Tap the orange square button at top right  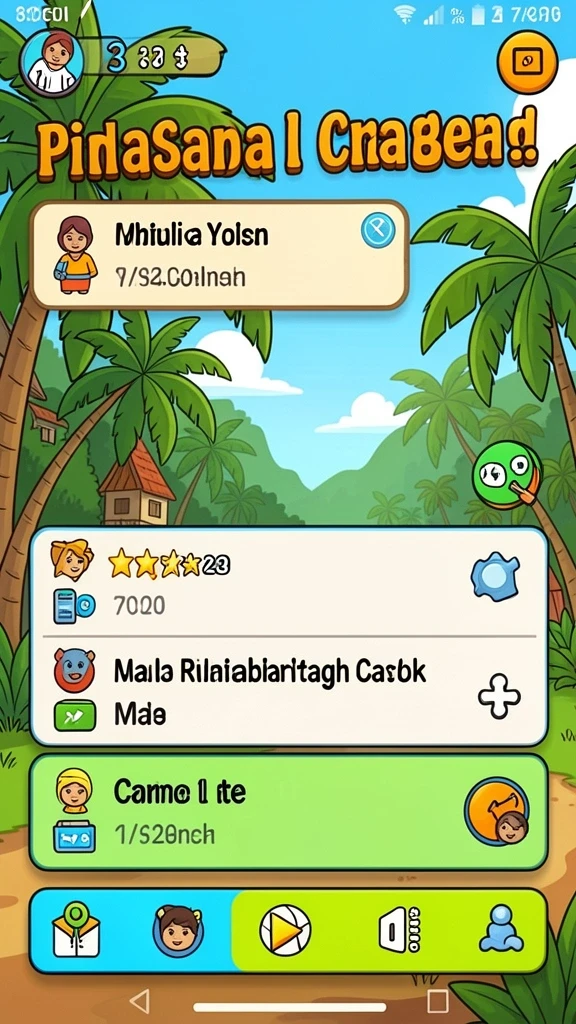point(527,62)
